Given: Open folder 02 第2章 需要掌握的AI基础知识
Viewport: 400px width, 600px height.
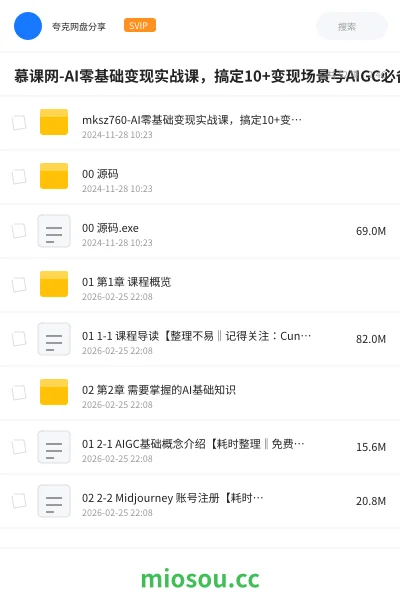Looking at the screenshot, I should point(200,393).
